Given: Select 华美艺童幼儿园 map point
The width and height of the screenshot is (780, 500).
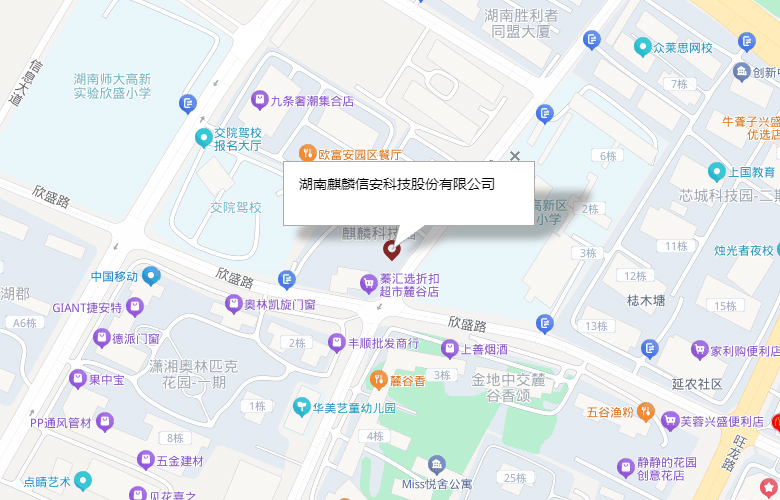Looking at the screenshot, I should click(300, 406).
